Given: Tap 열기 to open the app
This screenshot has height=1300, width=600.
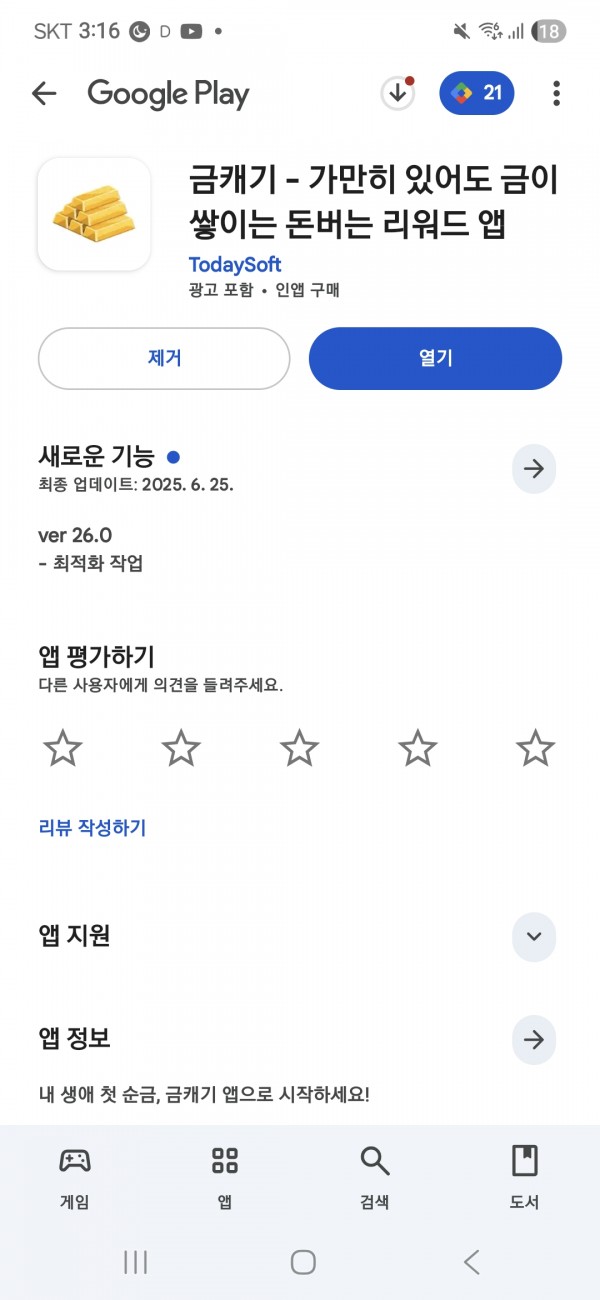Looking at the screenshot, I should point(435,358).
